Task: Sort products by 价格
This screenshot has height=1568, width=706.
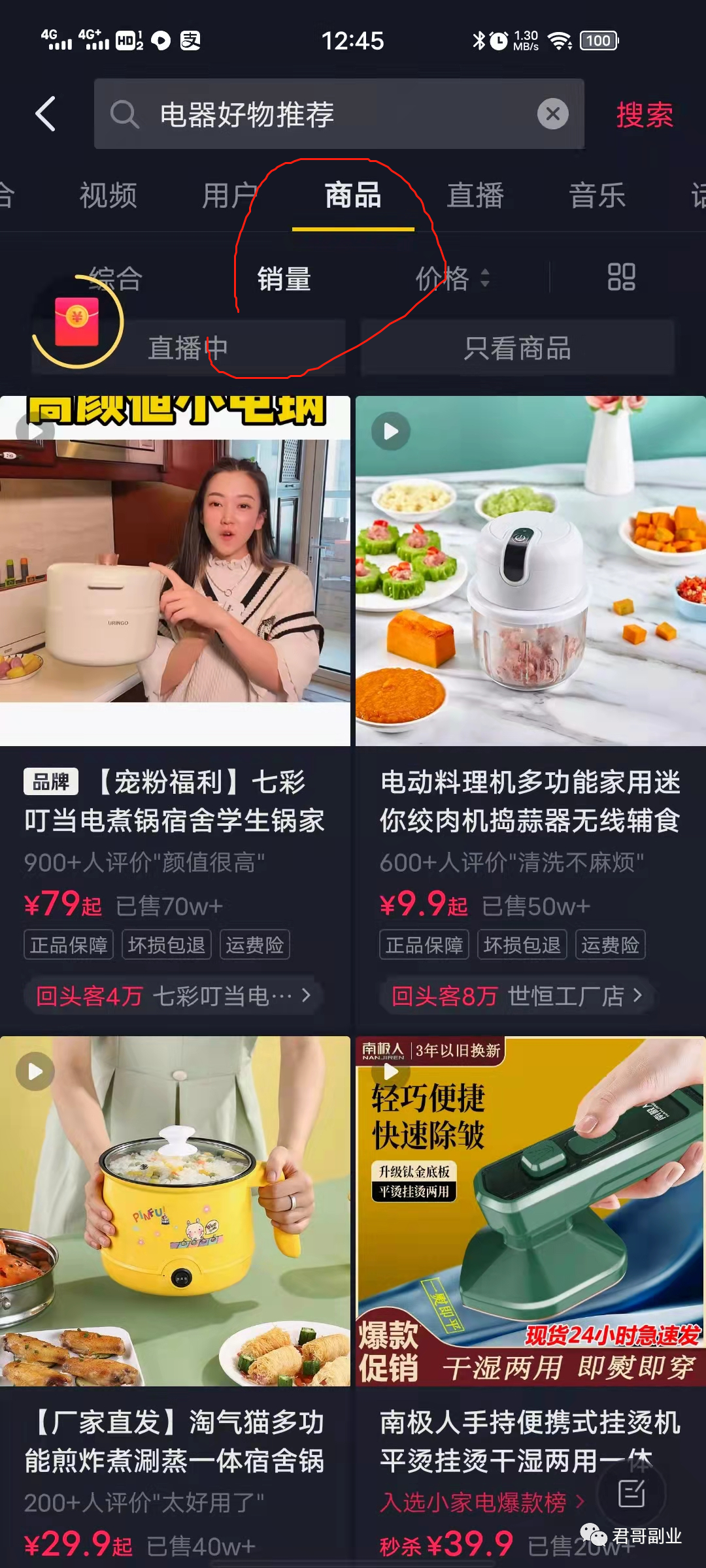Action: [x=451, y=279]
